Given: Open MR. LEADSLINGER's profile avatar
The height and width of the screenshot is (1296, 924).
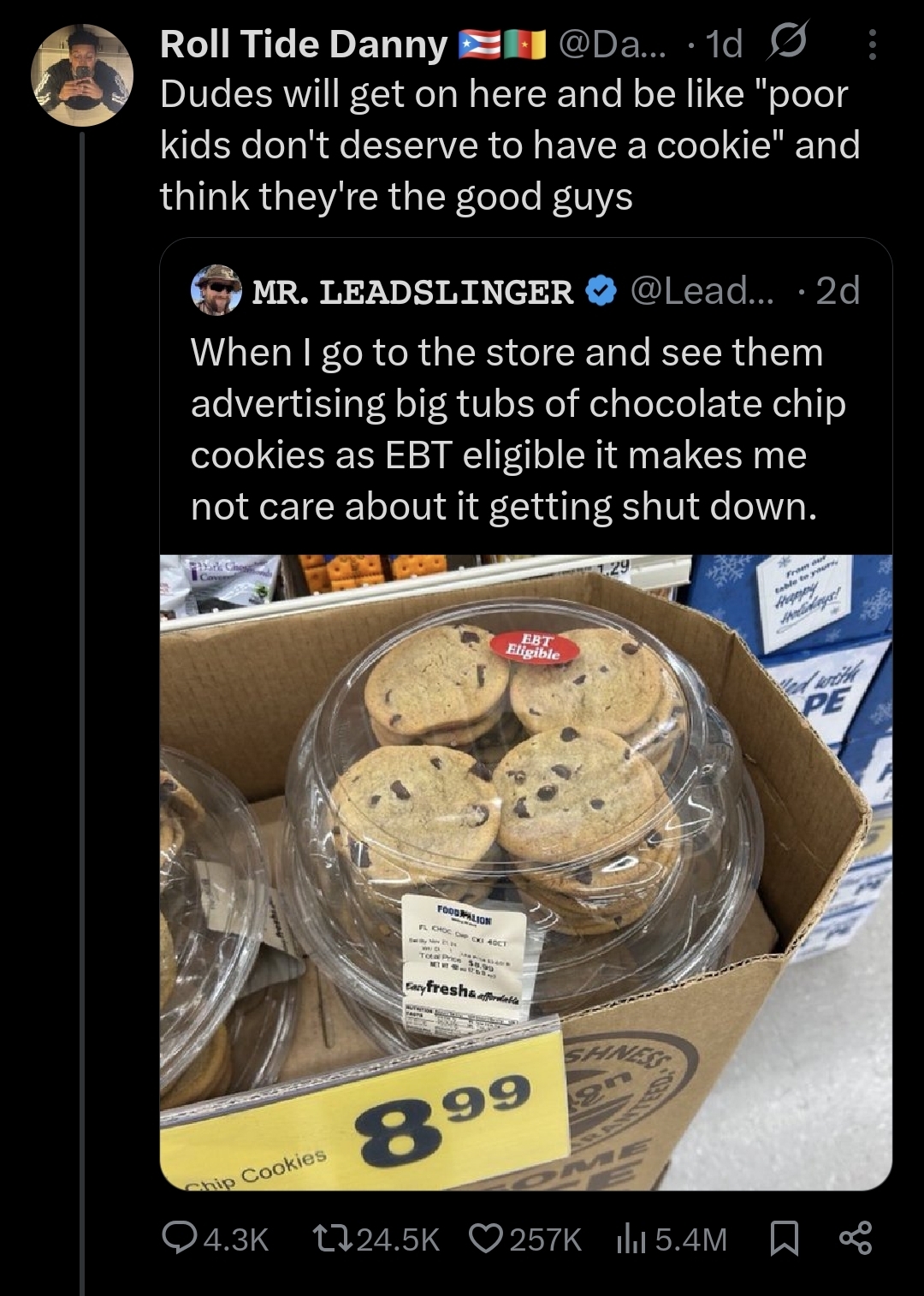Looking at the screenshot, I should tap(216, 291).
